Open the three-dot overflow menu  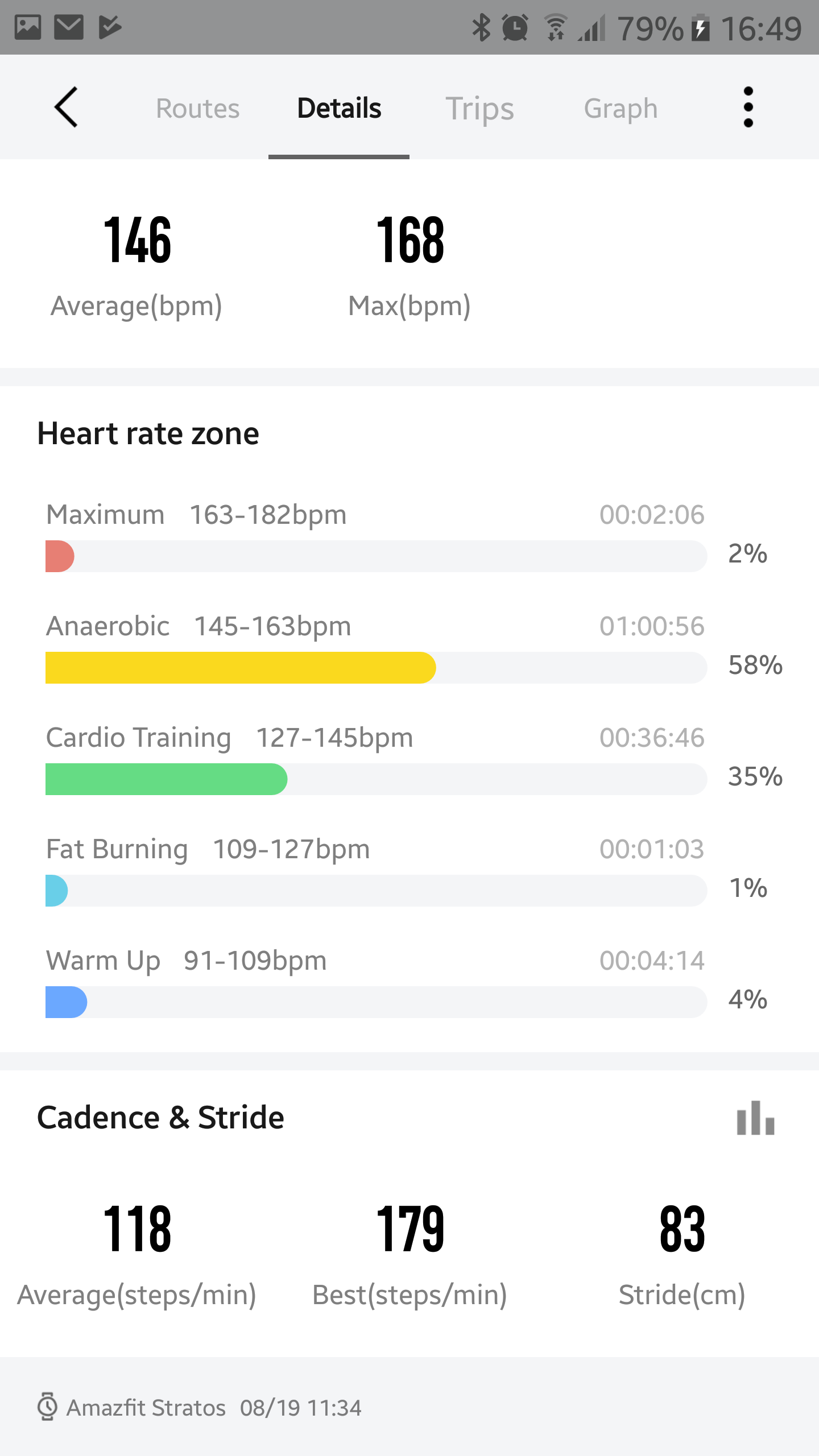[x=748, y=107]
